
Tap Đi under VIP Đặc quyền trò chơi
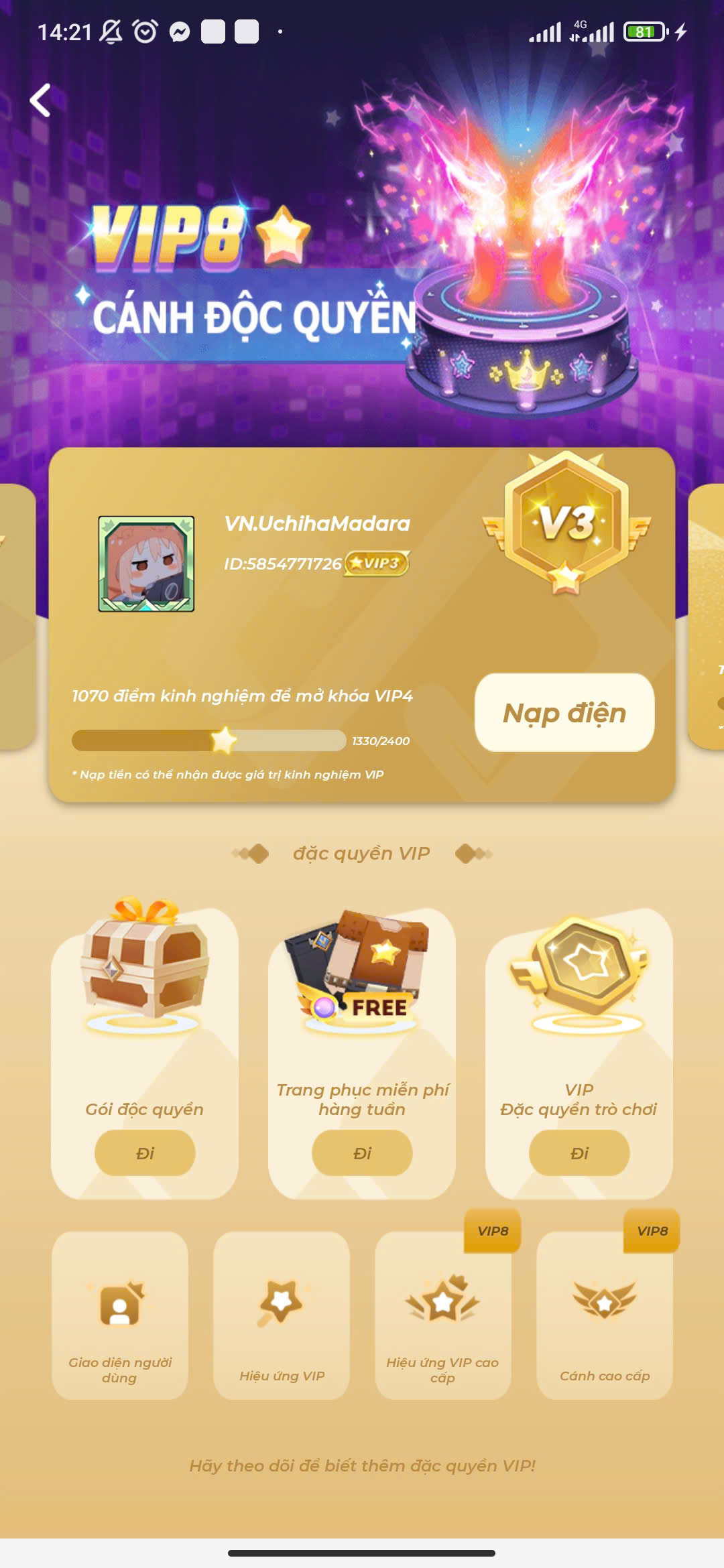(x=579, y=1153)
